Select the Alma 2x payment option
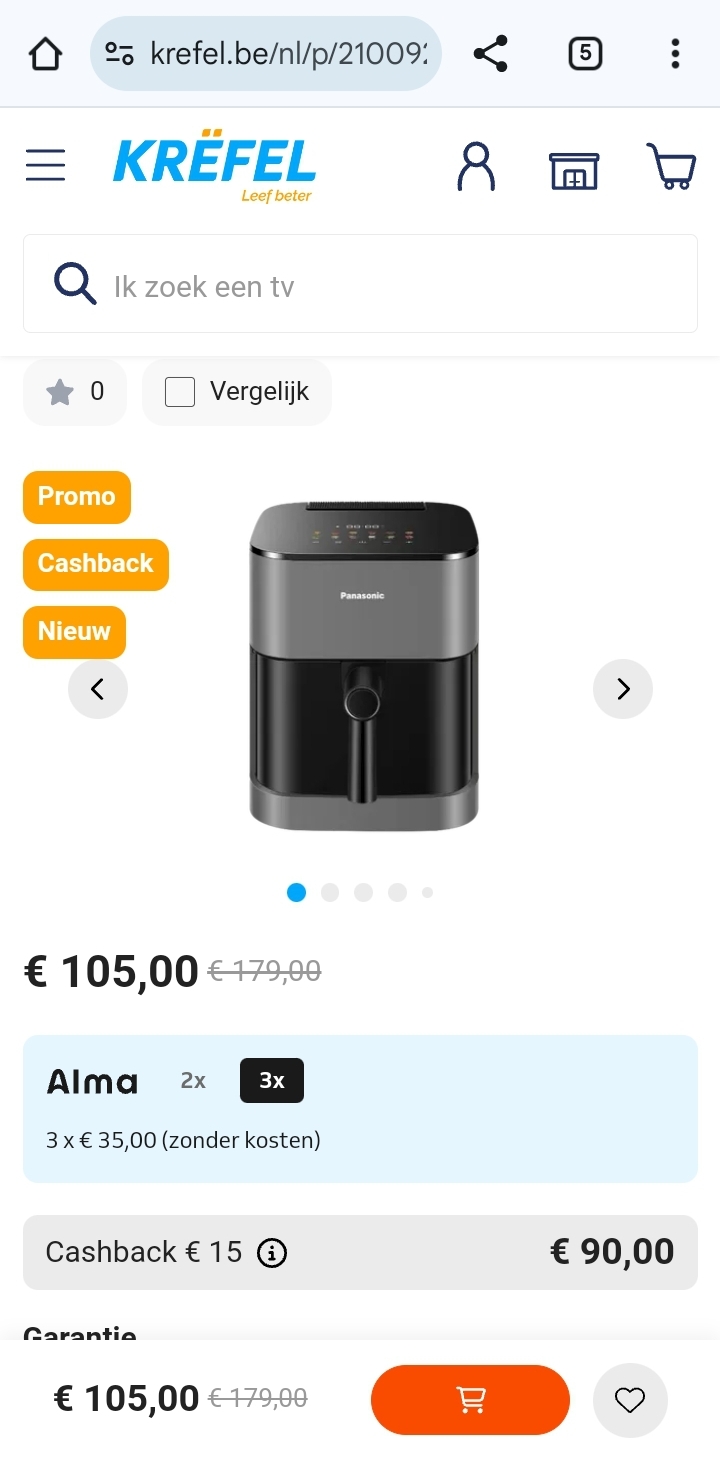The height and width of the screenshot is (1458, 720). [x=192, y=1080]
